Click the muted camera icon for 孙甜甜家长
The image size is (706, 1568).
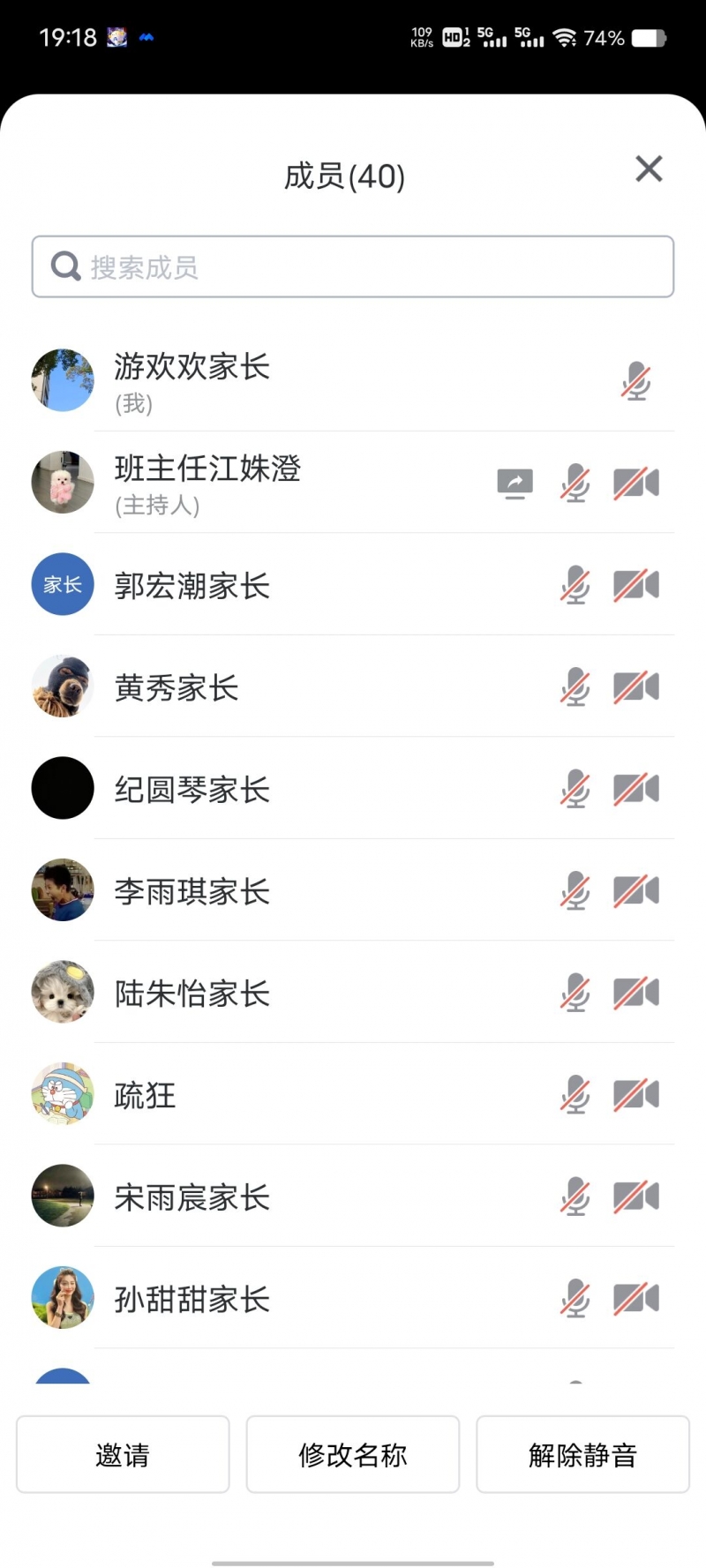[635, 1300]
